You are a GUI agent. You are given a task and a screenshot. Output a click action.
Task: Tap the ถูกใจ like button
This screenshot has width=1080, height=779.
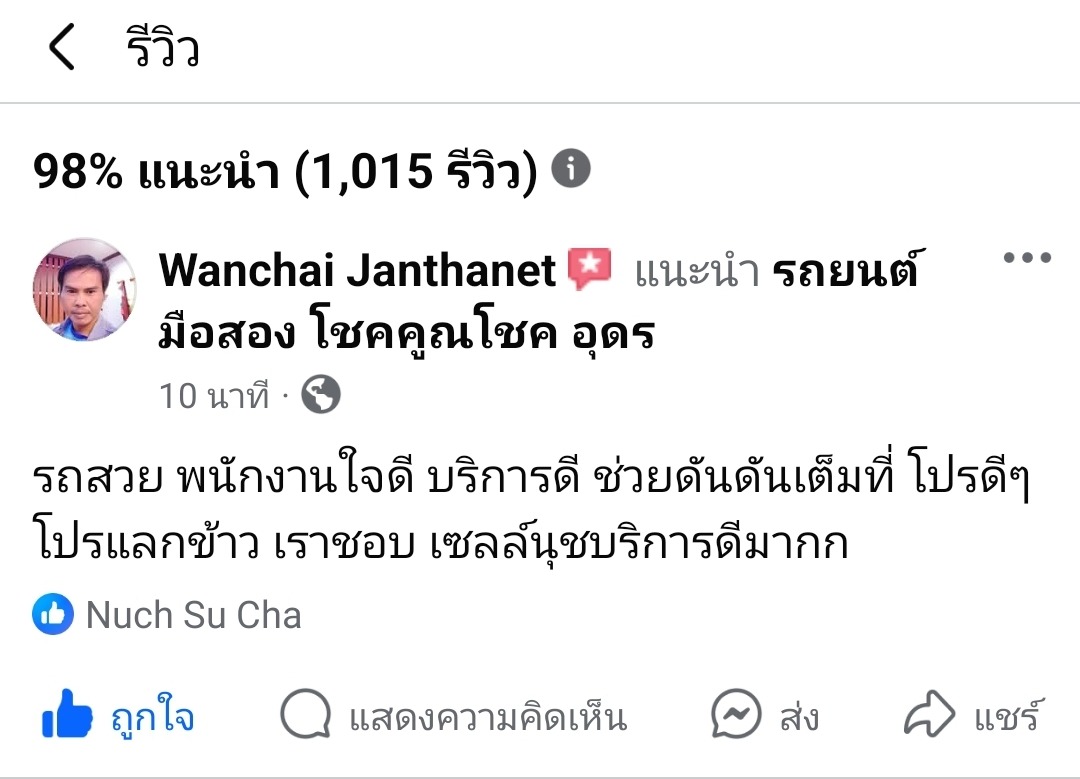pyautogui.click(x=118, y=717)
